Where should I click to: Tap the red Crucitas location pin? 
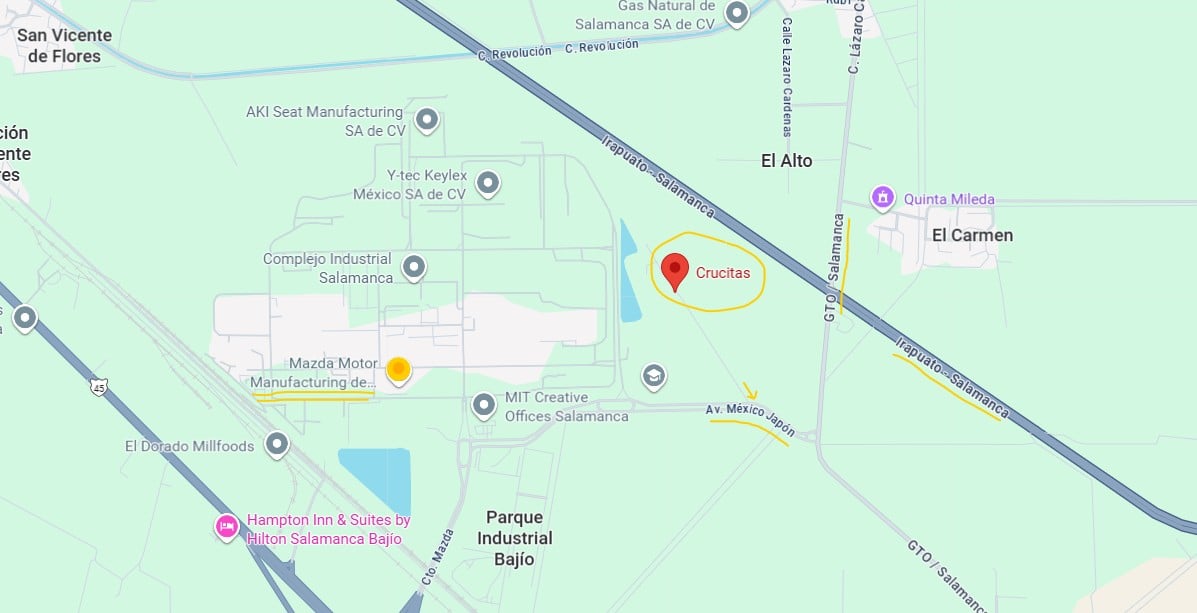pyautogui.click(x=676, y=270)
